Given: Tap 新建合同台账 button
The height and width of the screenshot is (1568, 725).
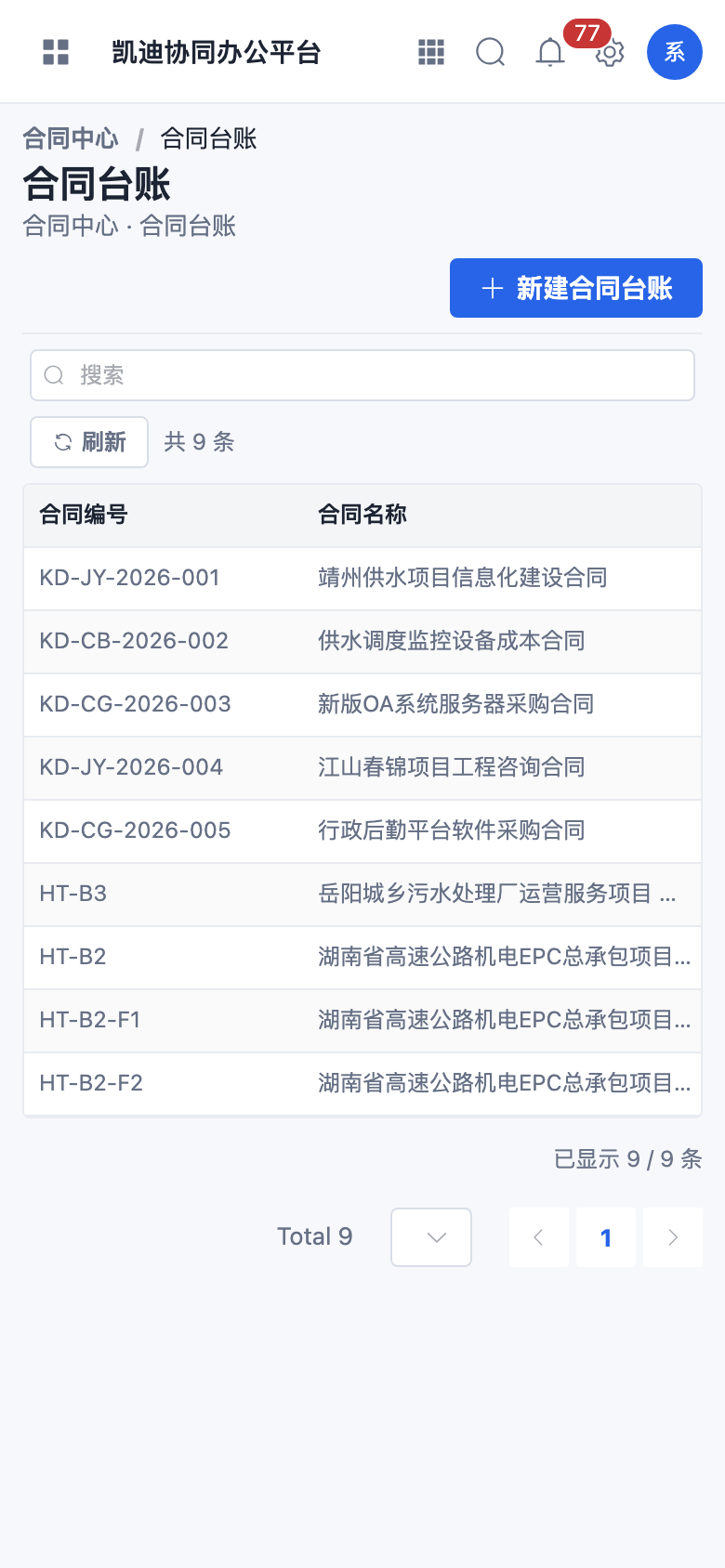Looking at the screenshot, I should (x=576, y=288).
